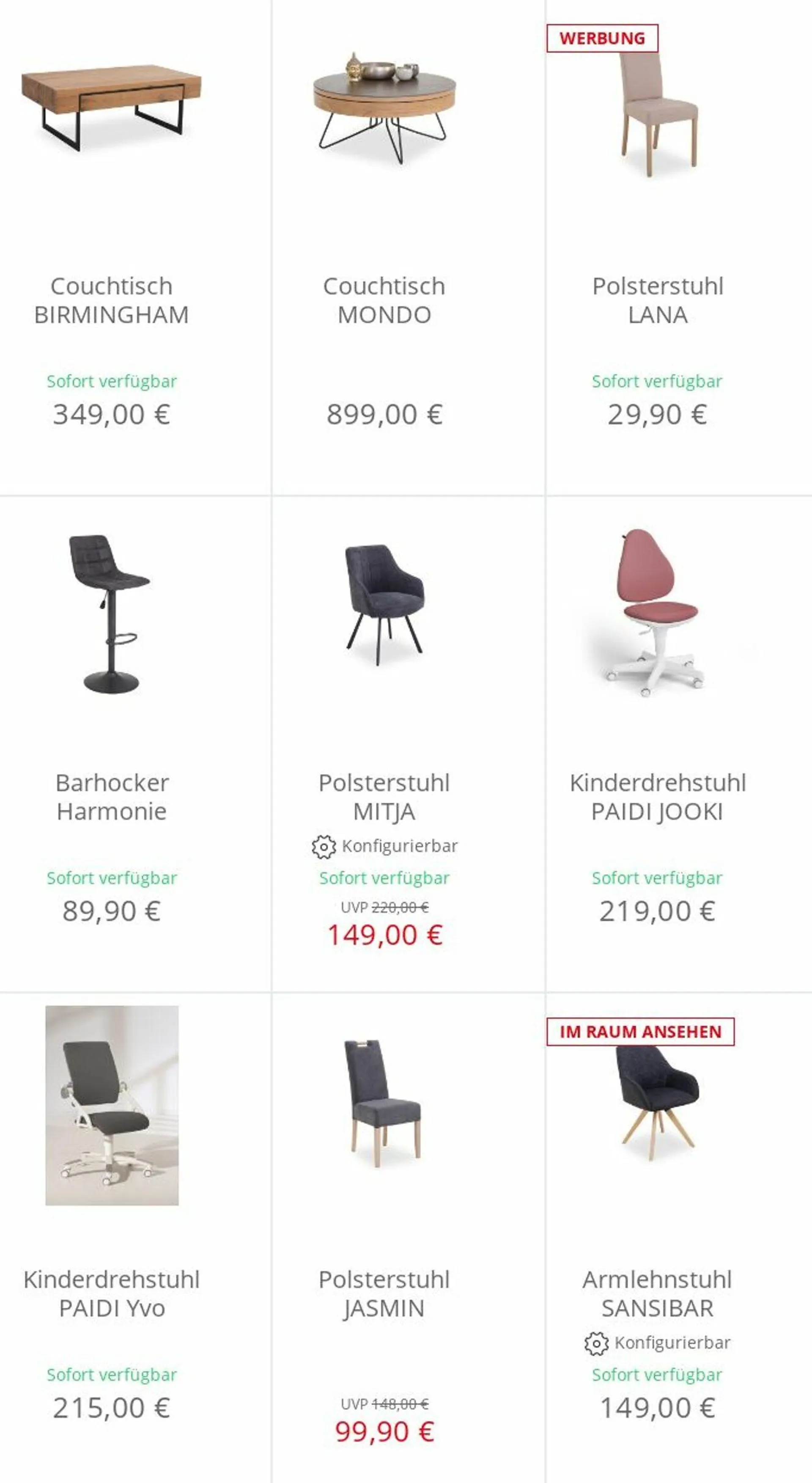Open Polsterstuhl LANA for 29,90 €
This screenshot has height=1483, width=812.
coord(657,300)
